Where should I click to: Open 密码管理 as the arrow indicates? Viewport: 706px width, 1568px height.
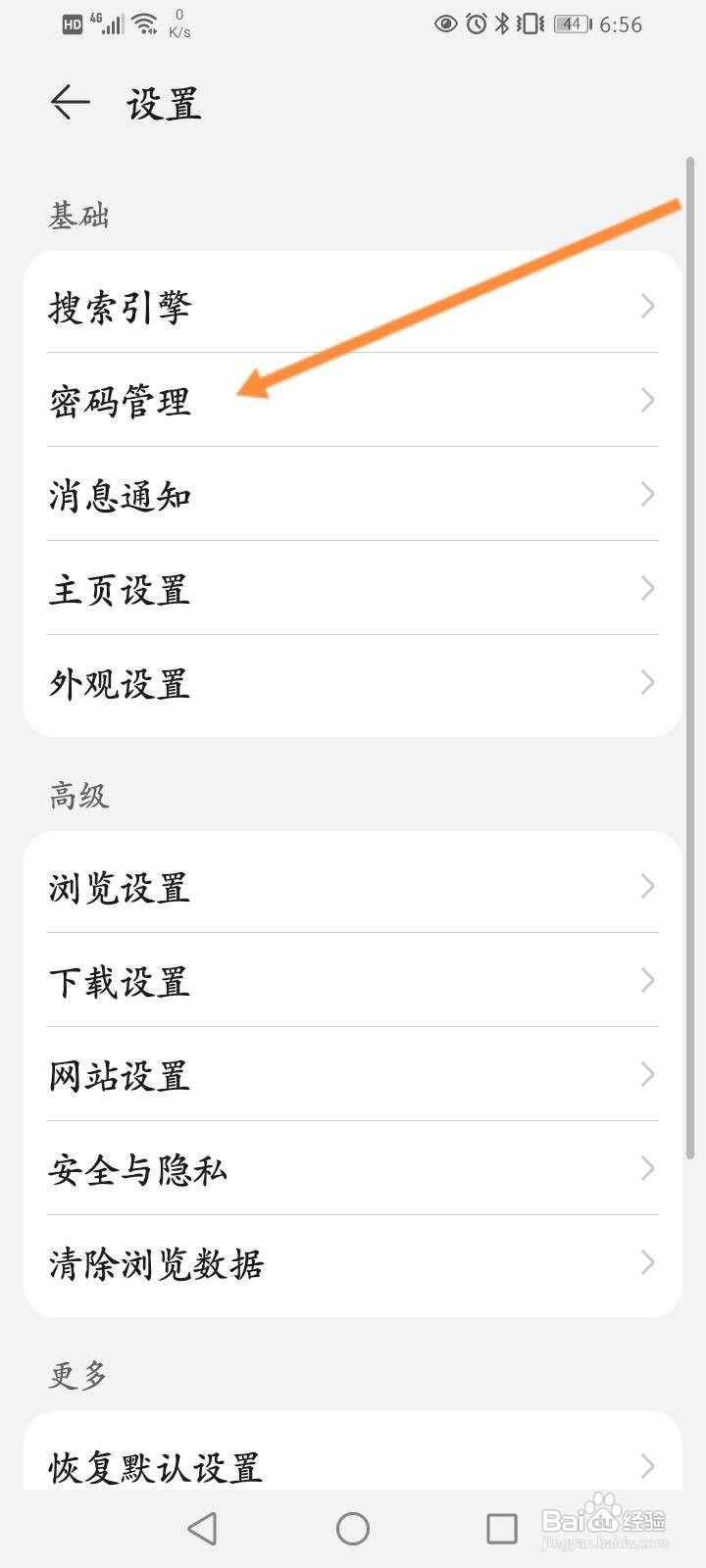pyautogui.click(x=353, y=401)
